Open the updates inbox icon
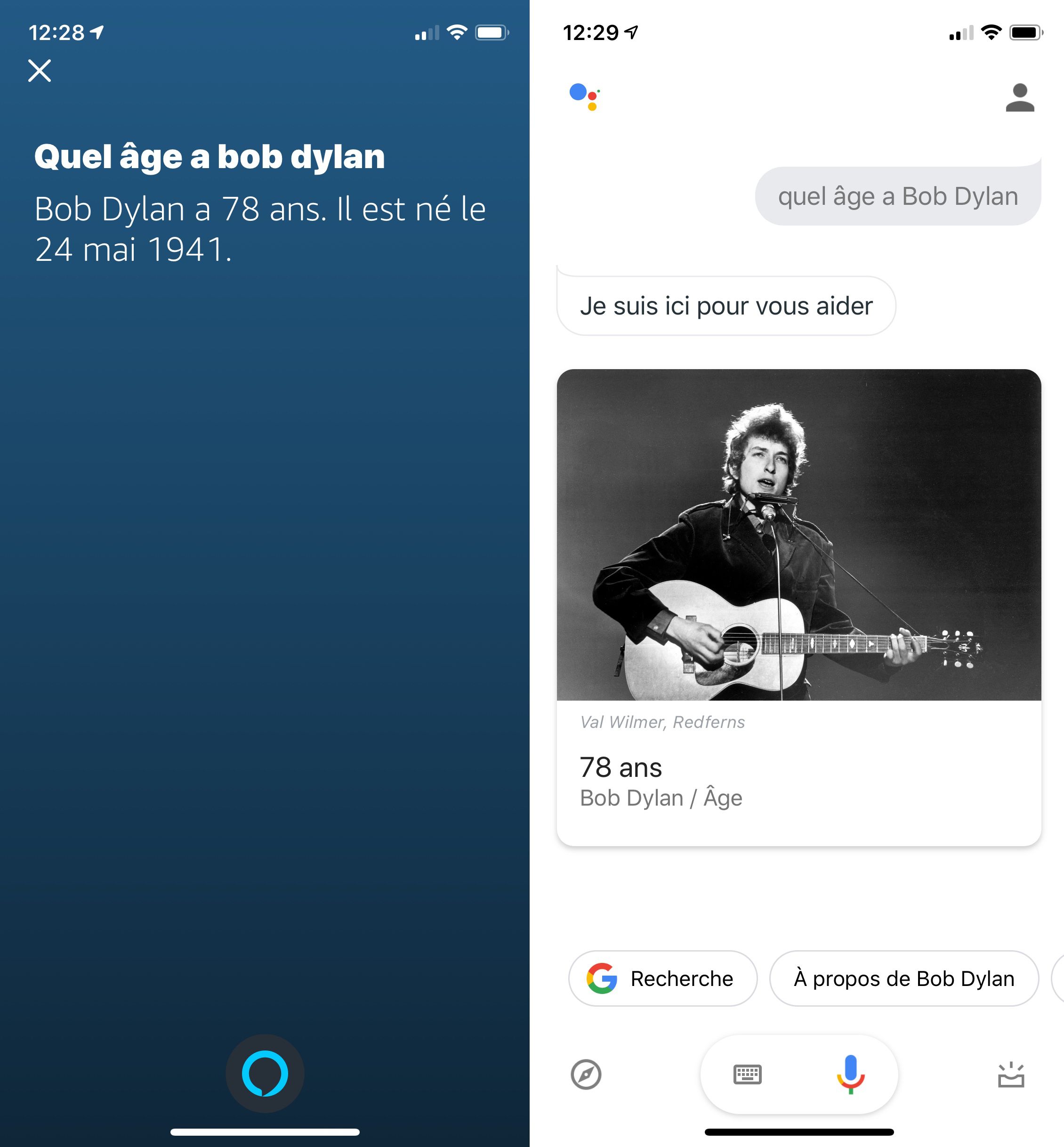The height and width of the screenshot is (1147, 1064). [1011, 1074]
